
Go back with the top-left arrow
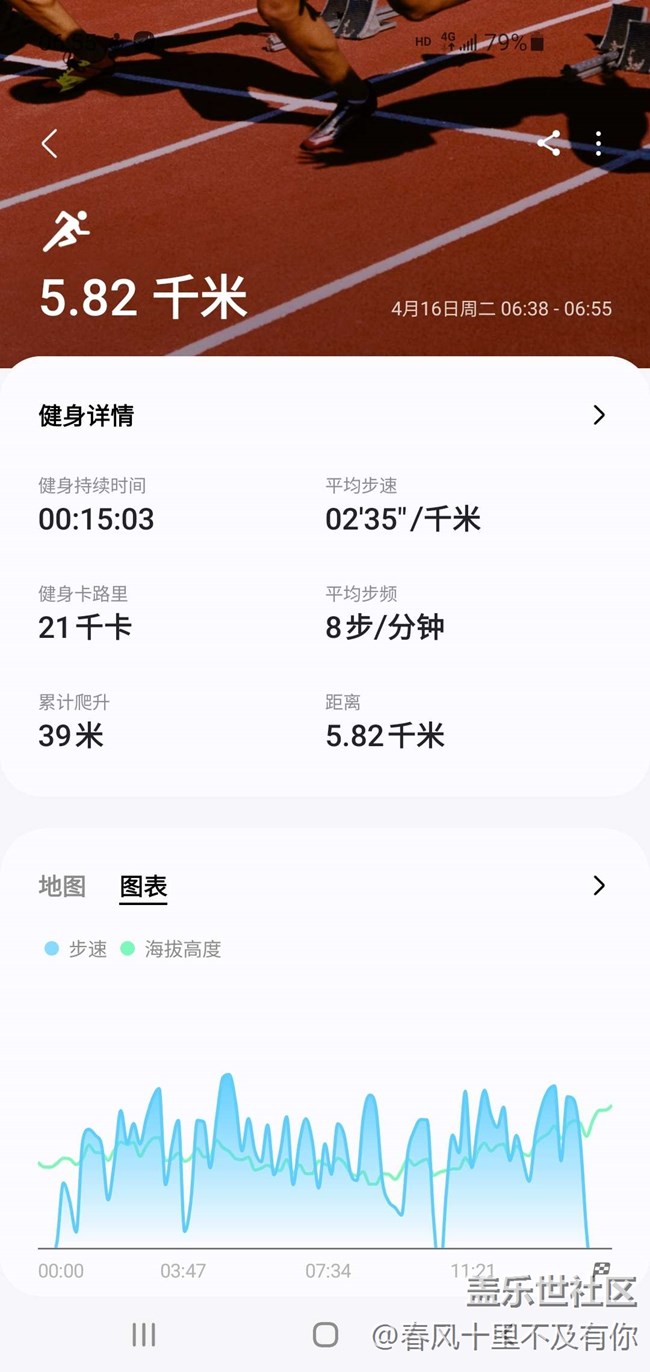point(49,144)
